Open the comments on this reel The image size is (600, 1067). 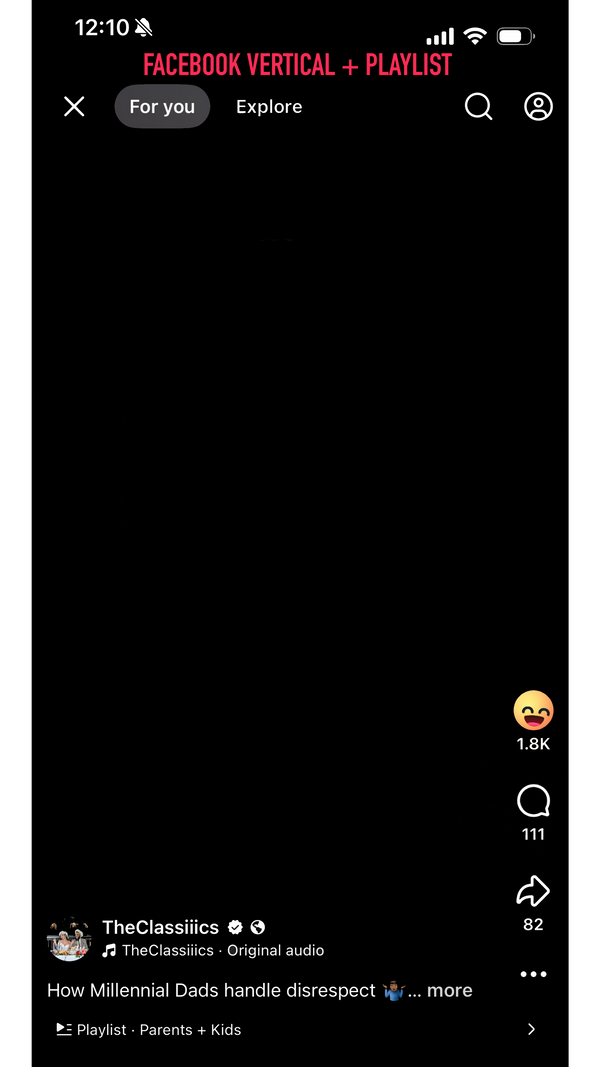pyautogui.click(x=533, y=801)
